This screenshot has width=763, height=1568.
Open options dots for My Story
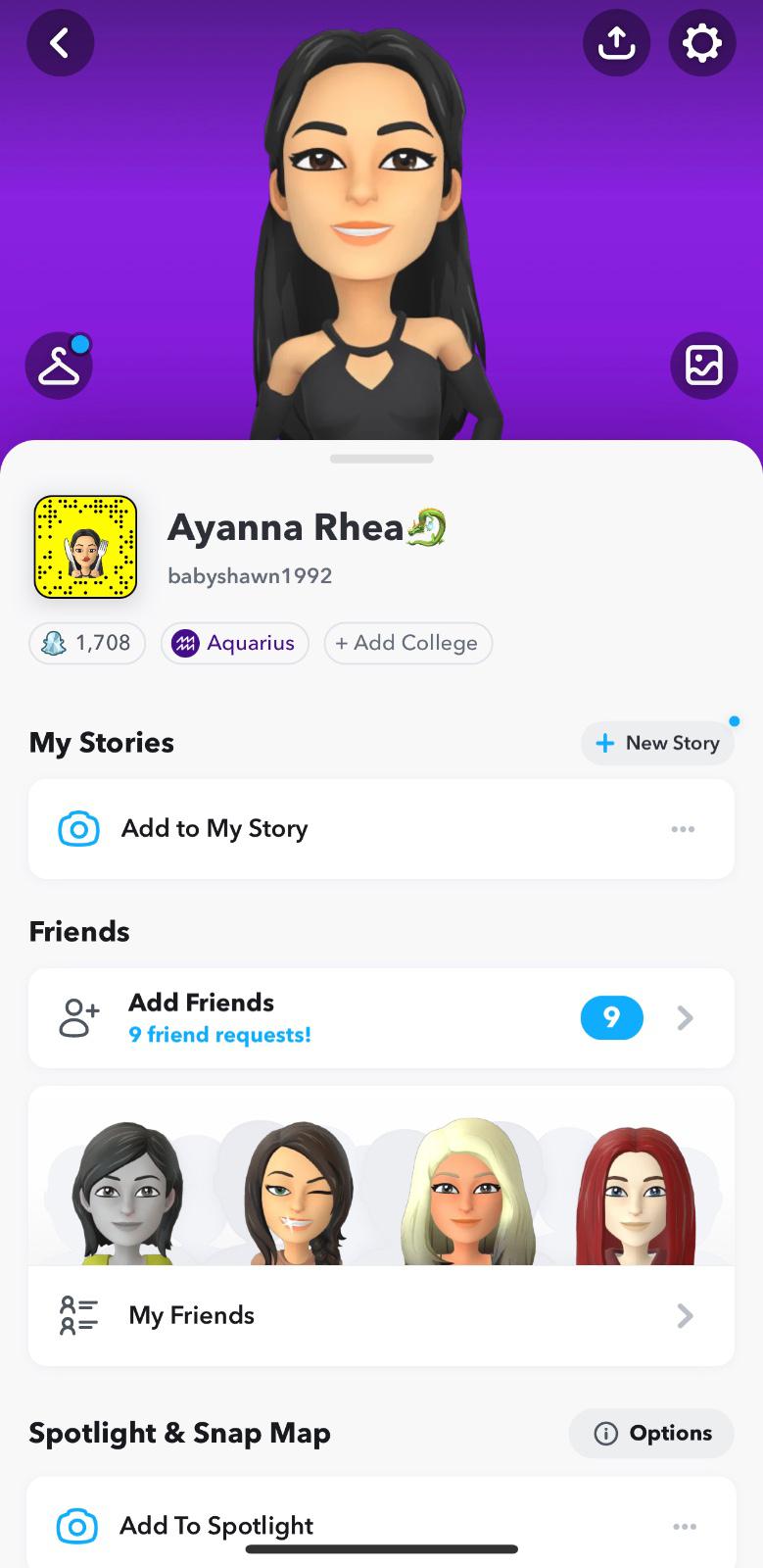point(683,829)
